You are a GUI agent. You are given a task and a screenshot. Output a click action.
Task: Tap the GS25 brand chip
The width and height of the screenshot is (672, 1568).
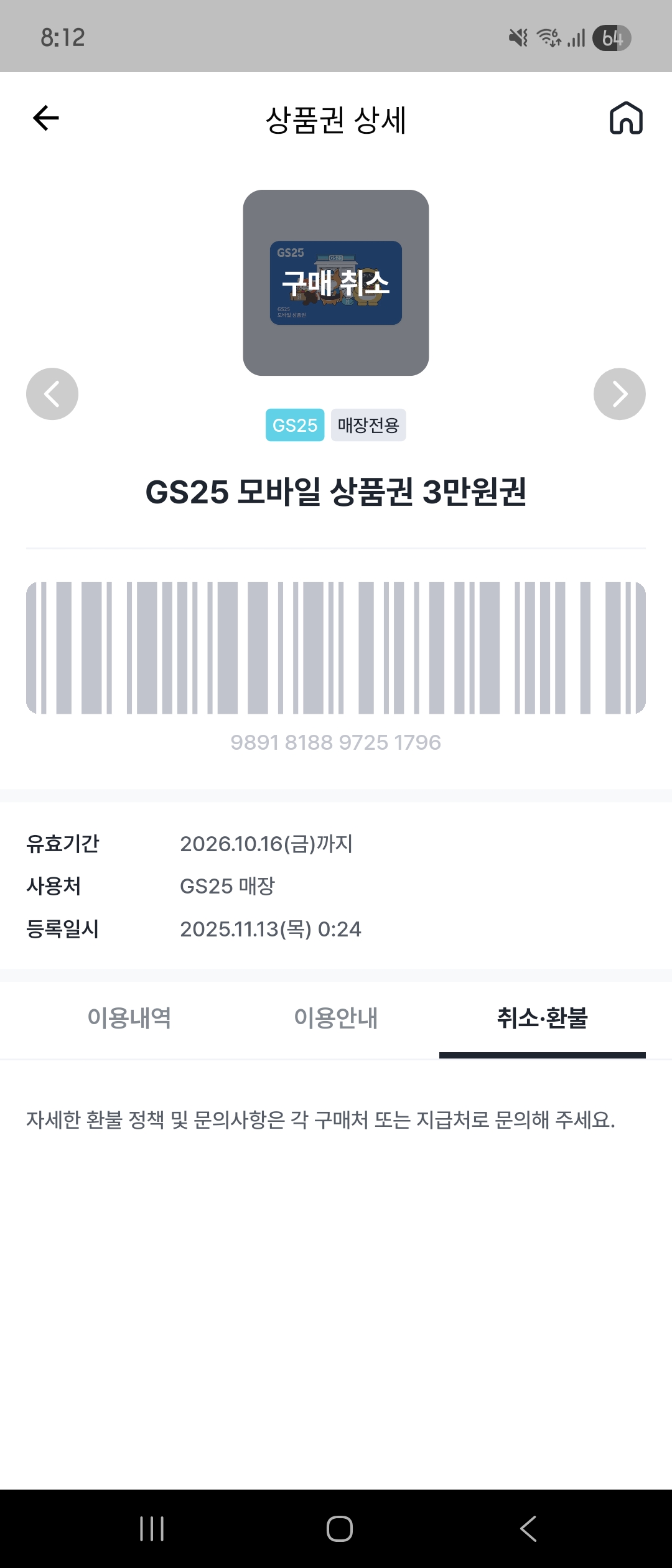pos(295,425)
